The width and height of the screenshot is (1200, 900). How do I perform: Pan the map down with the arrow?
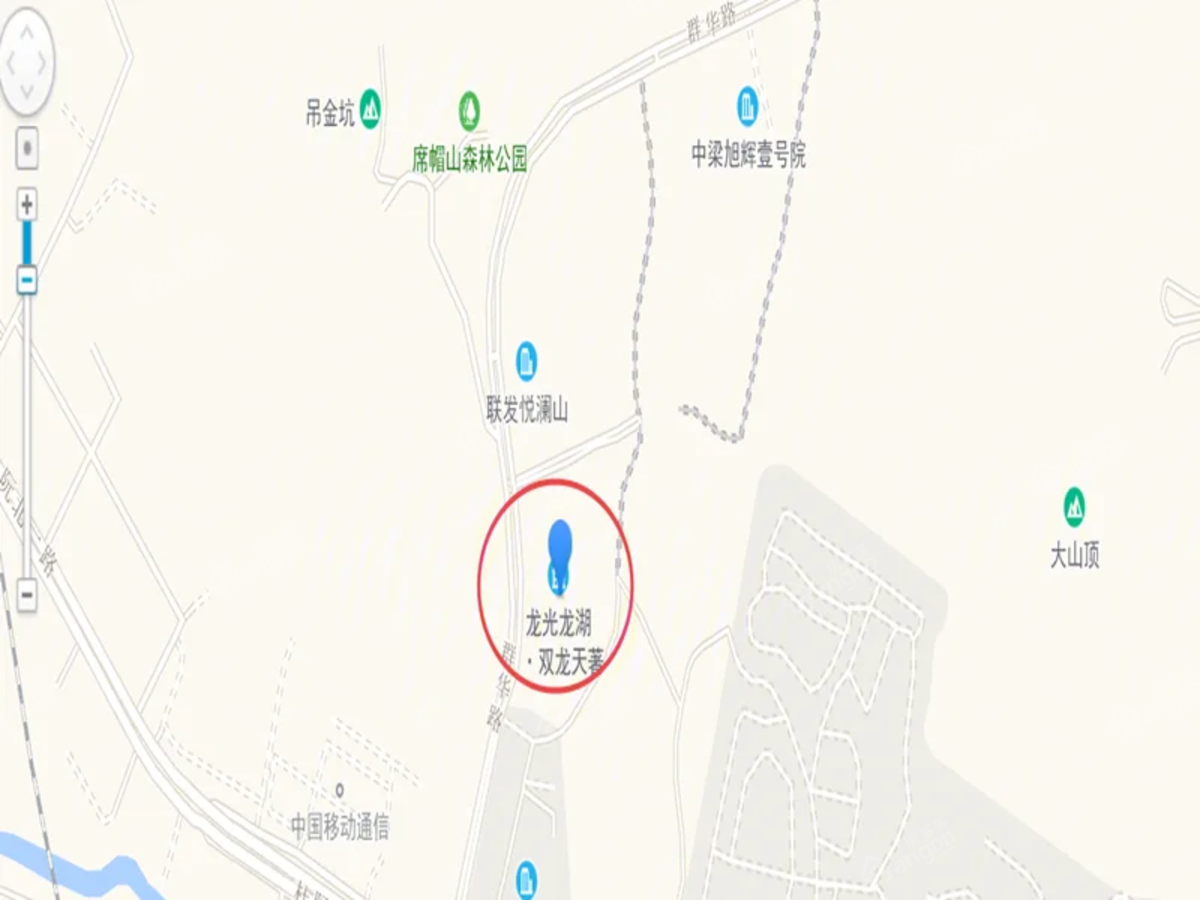tap(27, 92)
